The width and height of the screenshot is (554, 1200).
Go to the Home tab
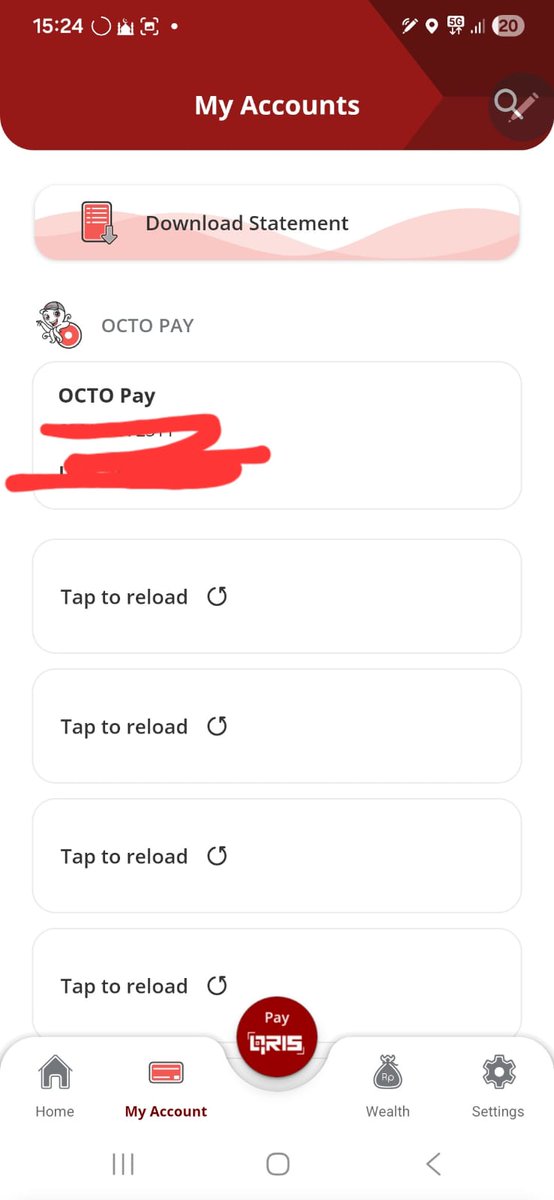point(55,1086)
